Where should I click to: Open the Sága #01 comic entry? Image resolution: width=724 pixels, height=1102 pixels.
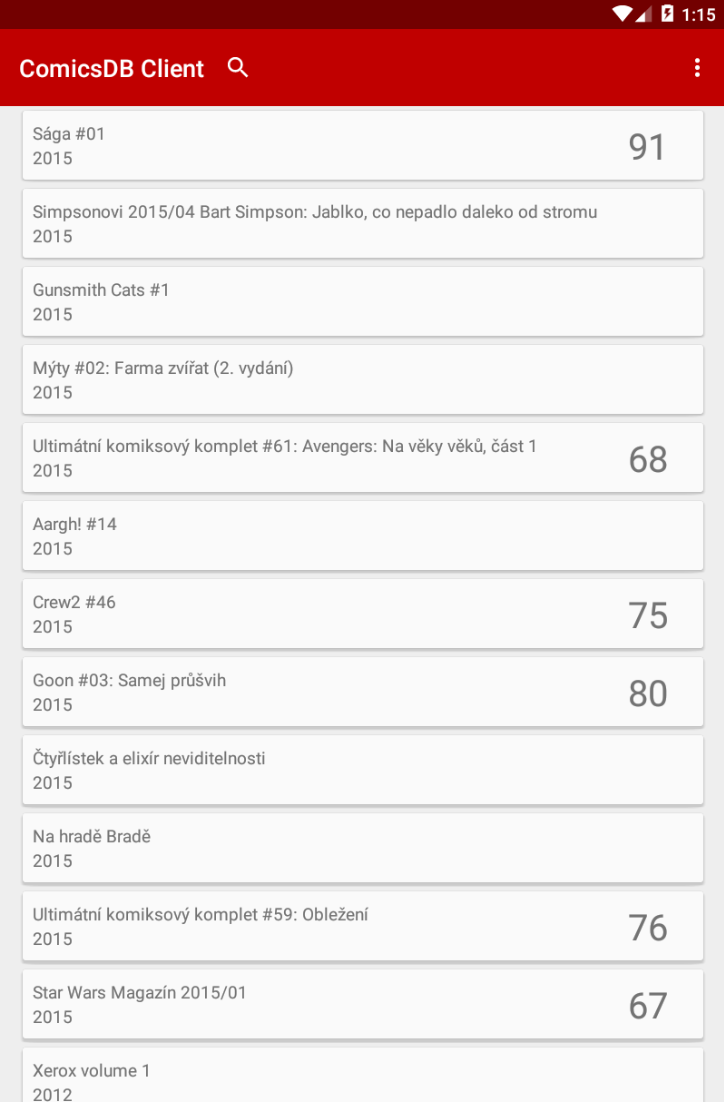point(362,146)
